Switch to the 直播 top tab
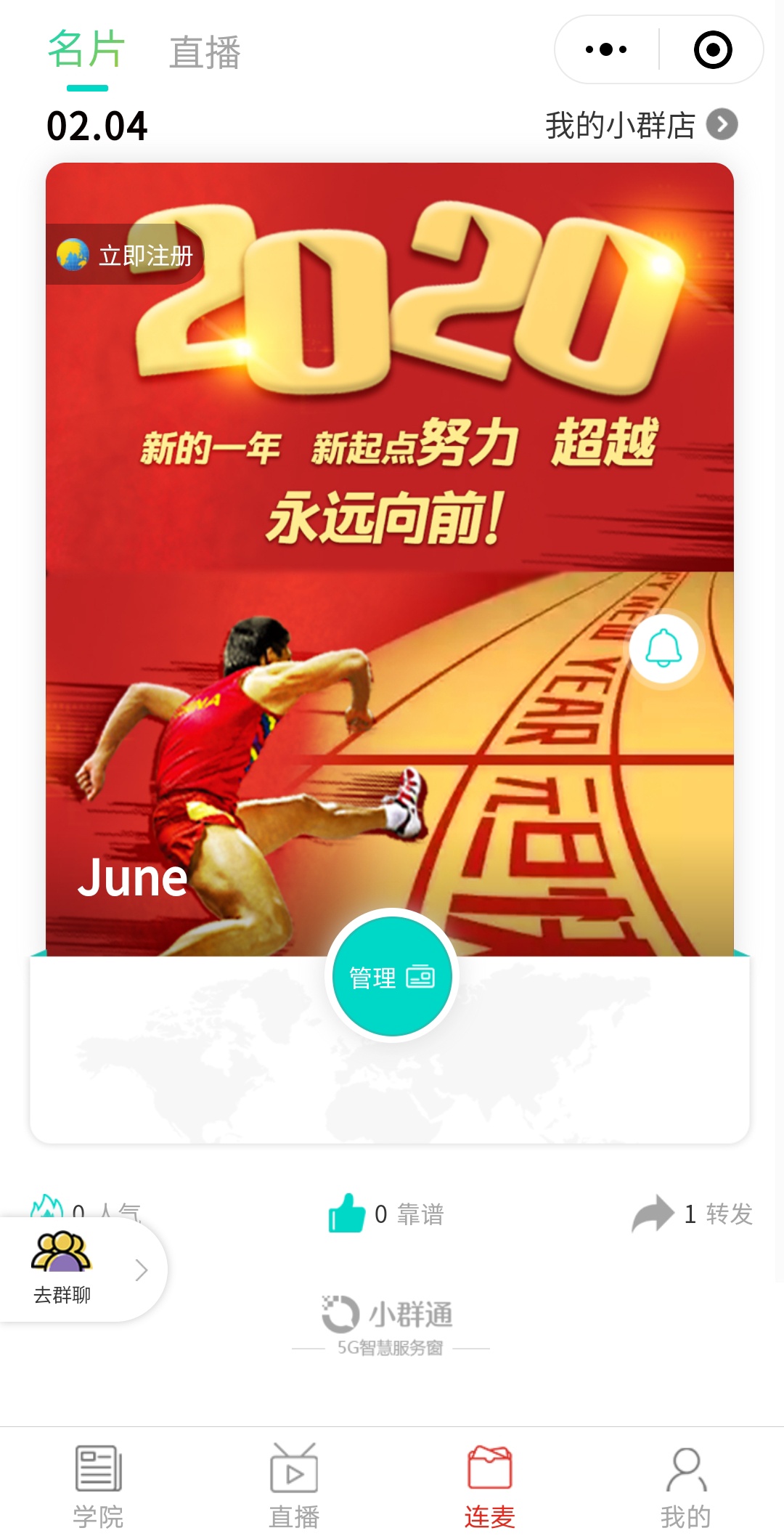This screenshot has height=1536, width=784. click(205, 53)
